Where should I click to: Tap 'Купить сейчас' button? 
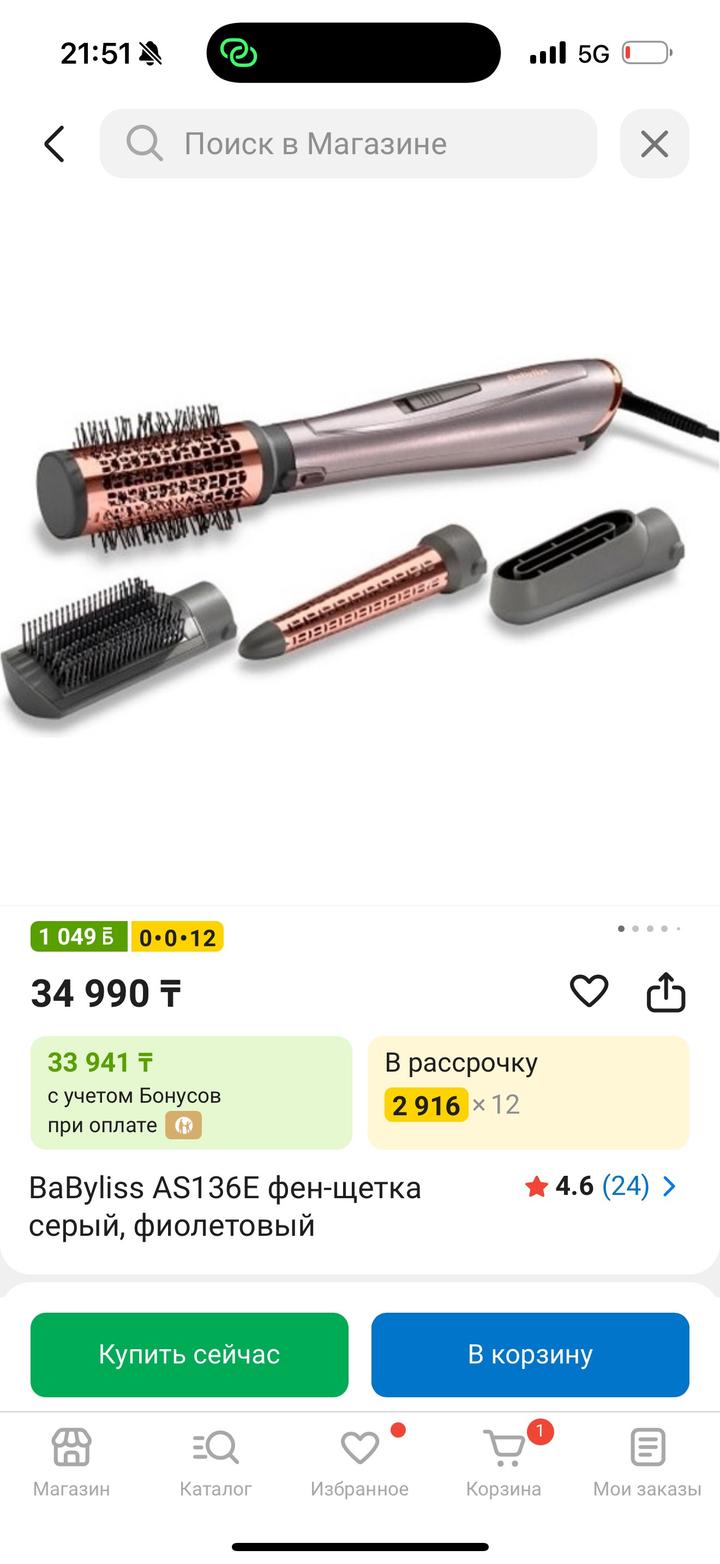(189, 1354)
